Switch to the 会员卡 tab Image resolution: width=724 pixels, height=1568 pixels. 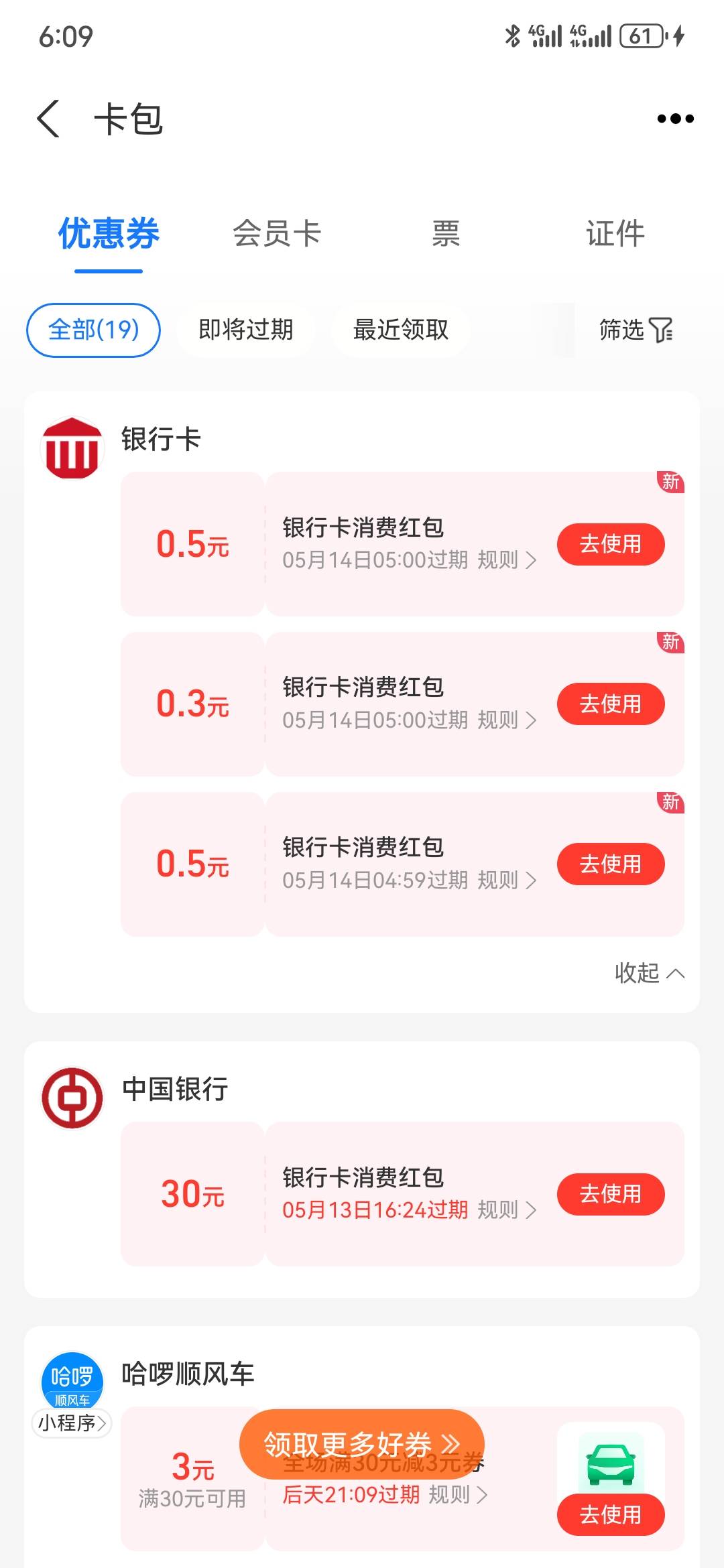pyautogui.click(x=277, y=234)
